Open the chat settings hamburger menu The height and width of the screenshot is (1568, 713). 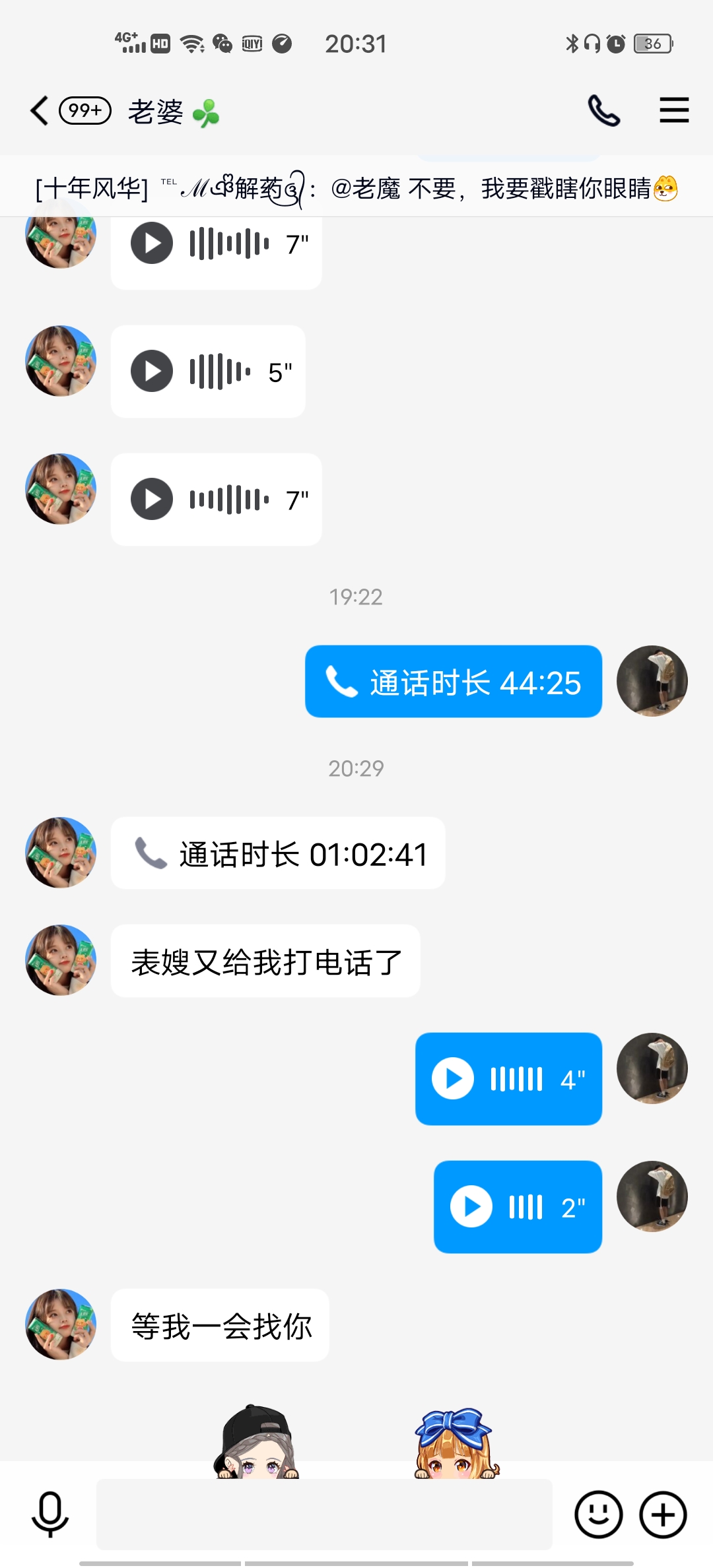click(674, 110)
